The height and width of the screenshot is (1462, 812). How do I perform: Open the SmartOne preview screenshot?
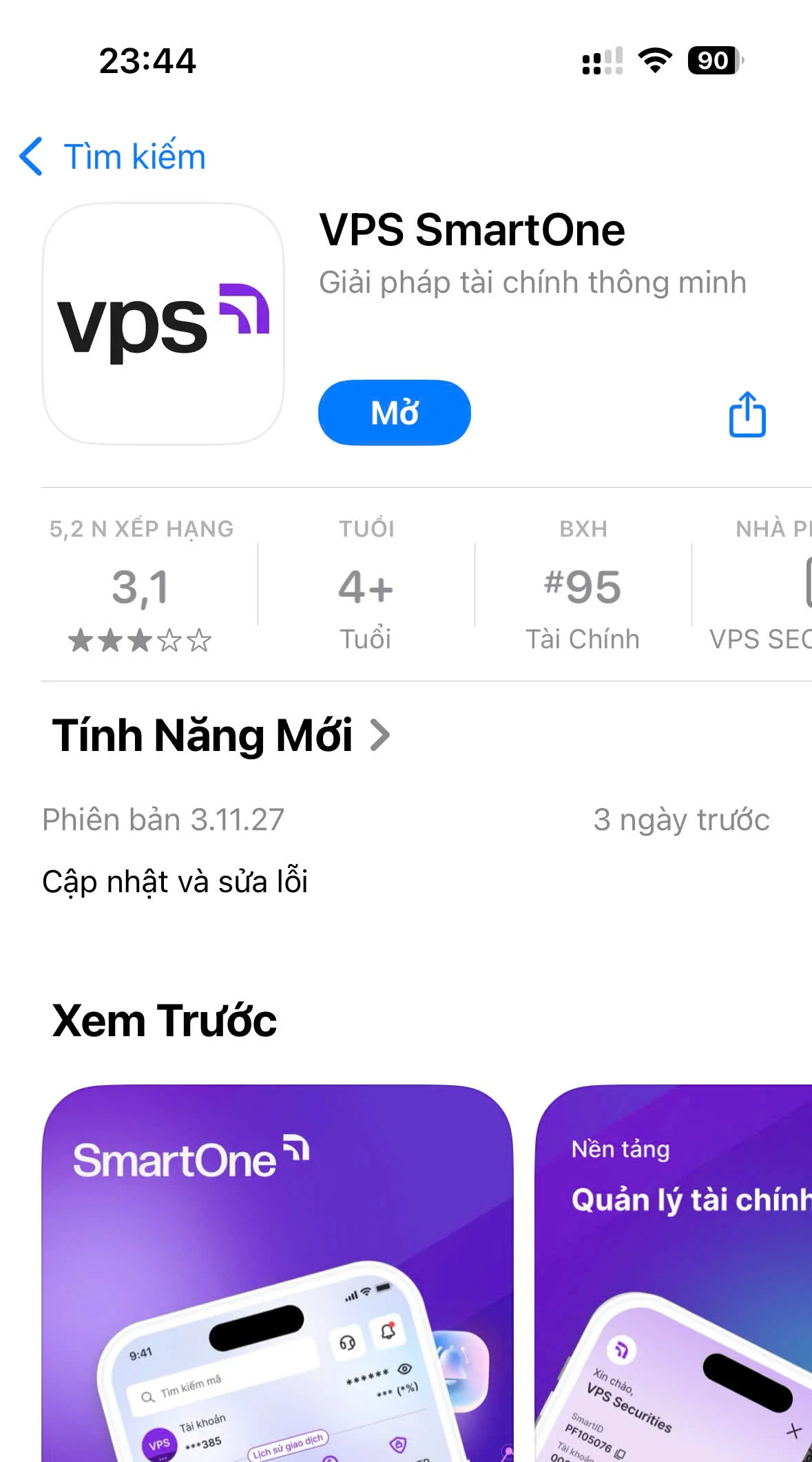[x=277, y=1275]
